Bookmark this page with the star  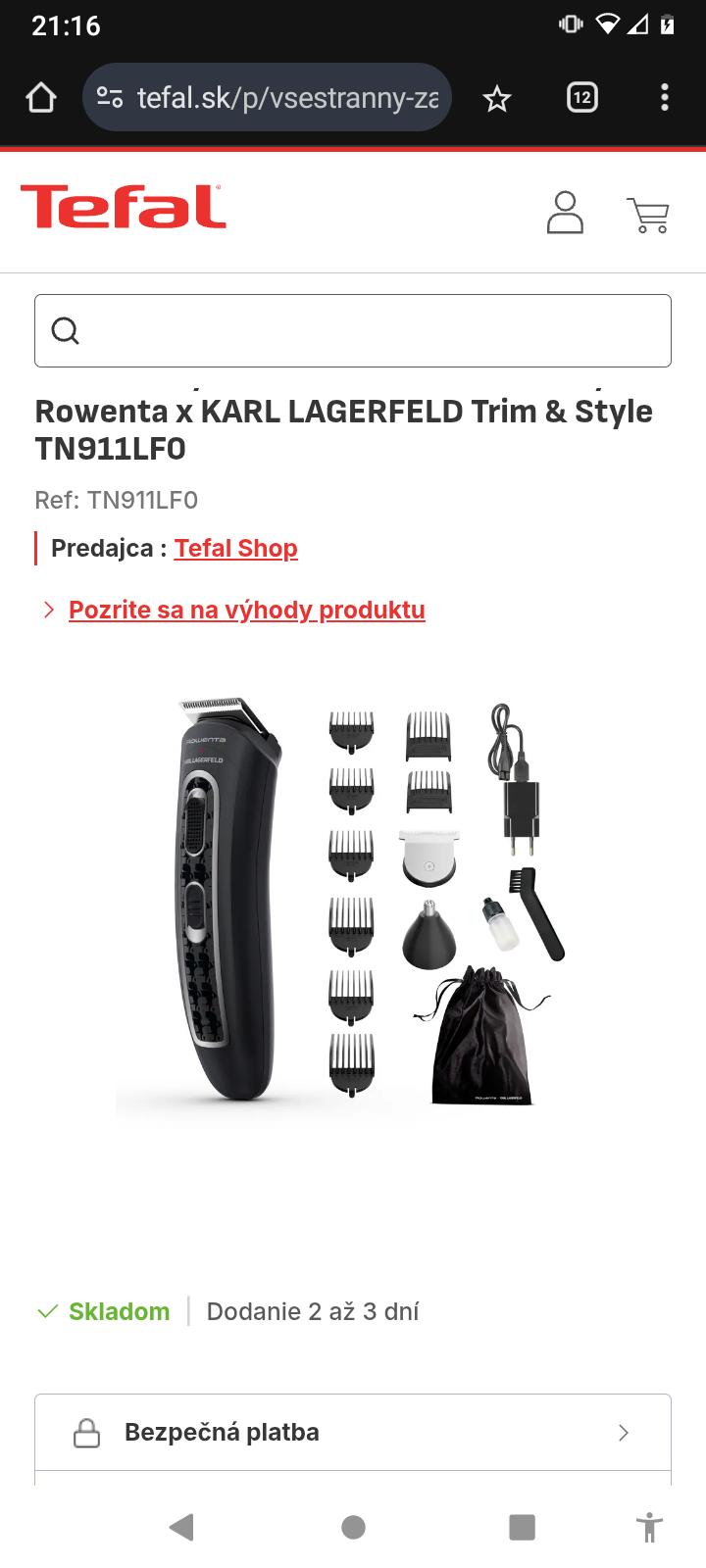click(497, 98)
